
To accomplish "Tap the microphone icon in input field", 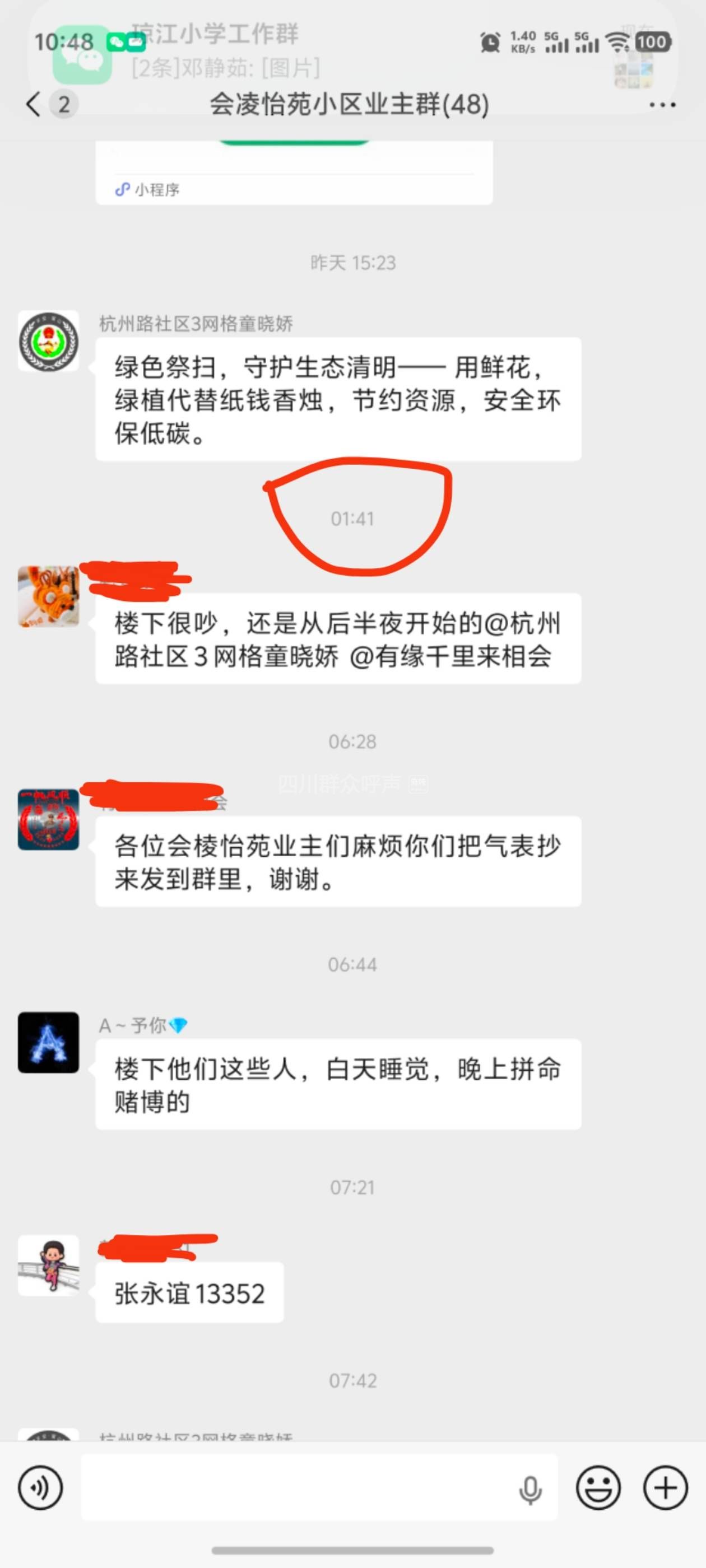I will (530, 1490).
